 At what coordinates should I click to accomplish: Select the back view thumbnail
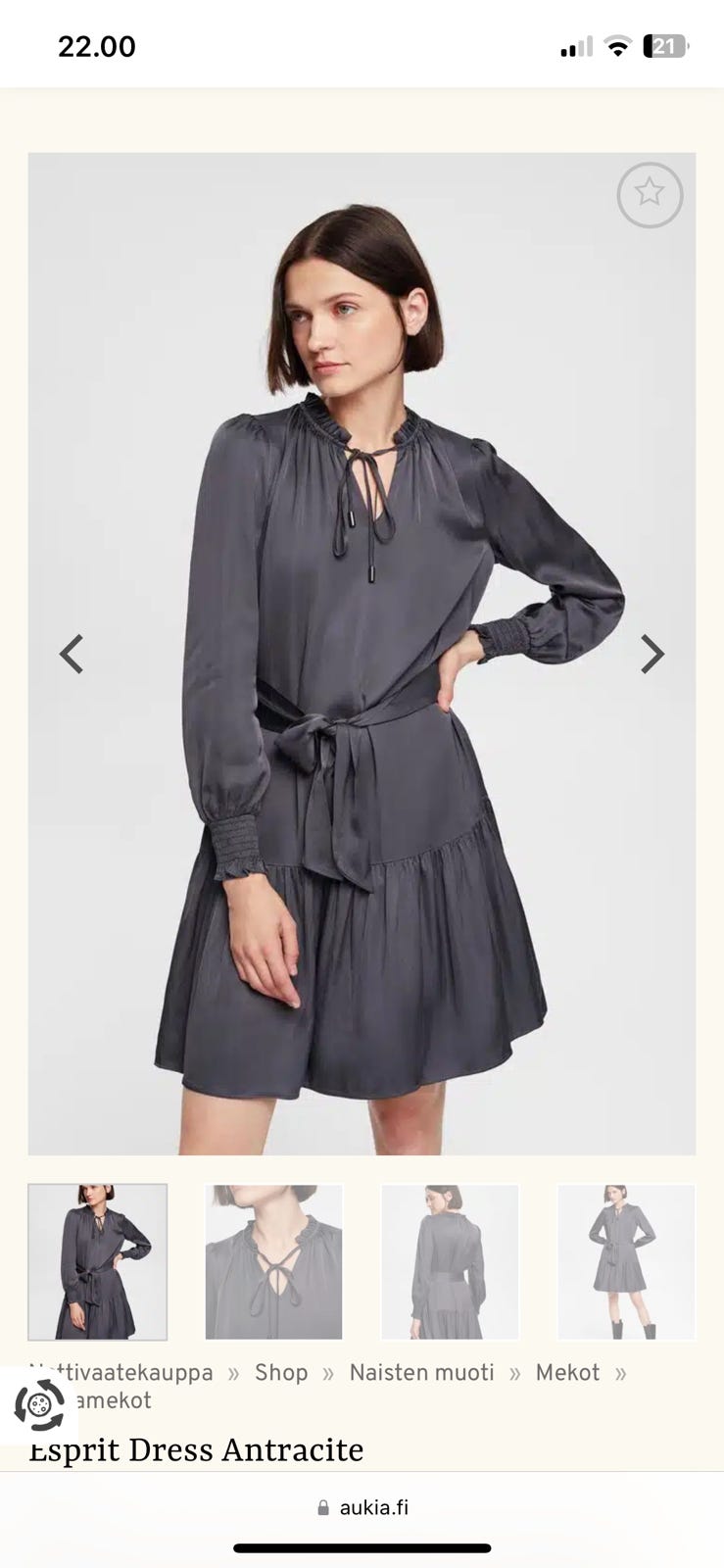click(450, 1261)
